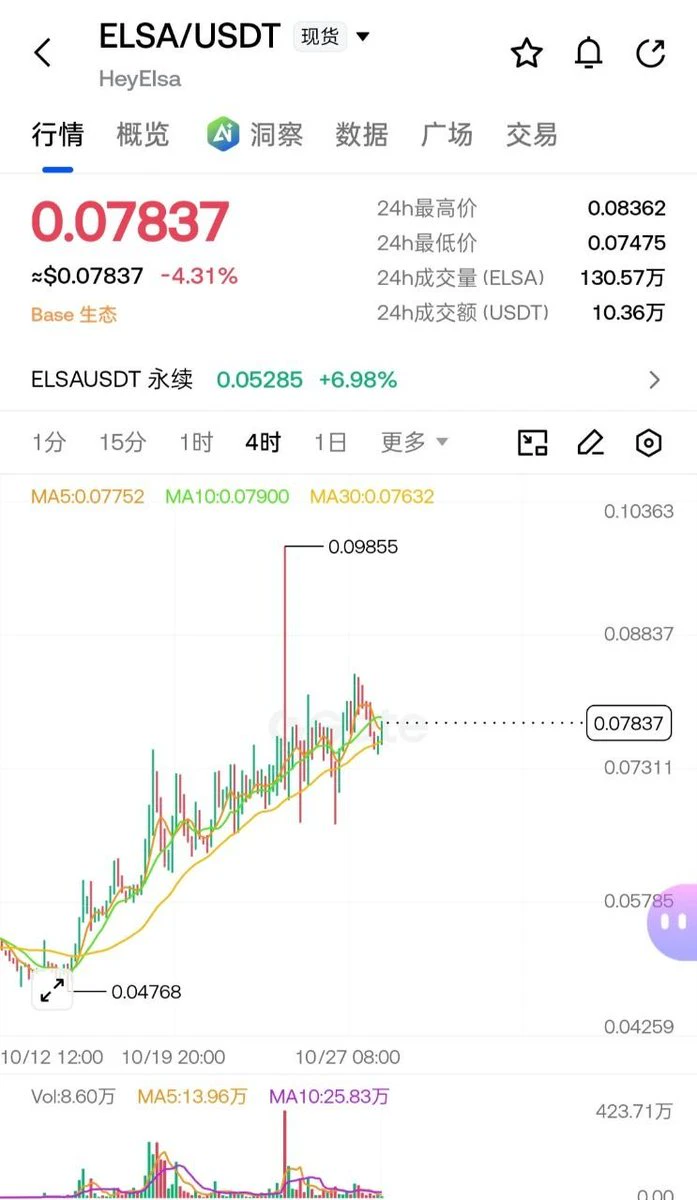The image size is (697, 1200).
Task: Open the chart settings hexagon icon
Action: coord(649,443)
